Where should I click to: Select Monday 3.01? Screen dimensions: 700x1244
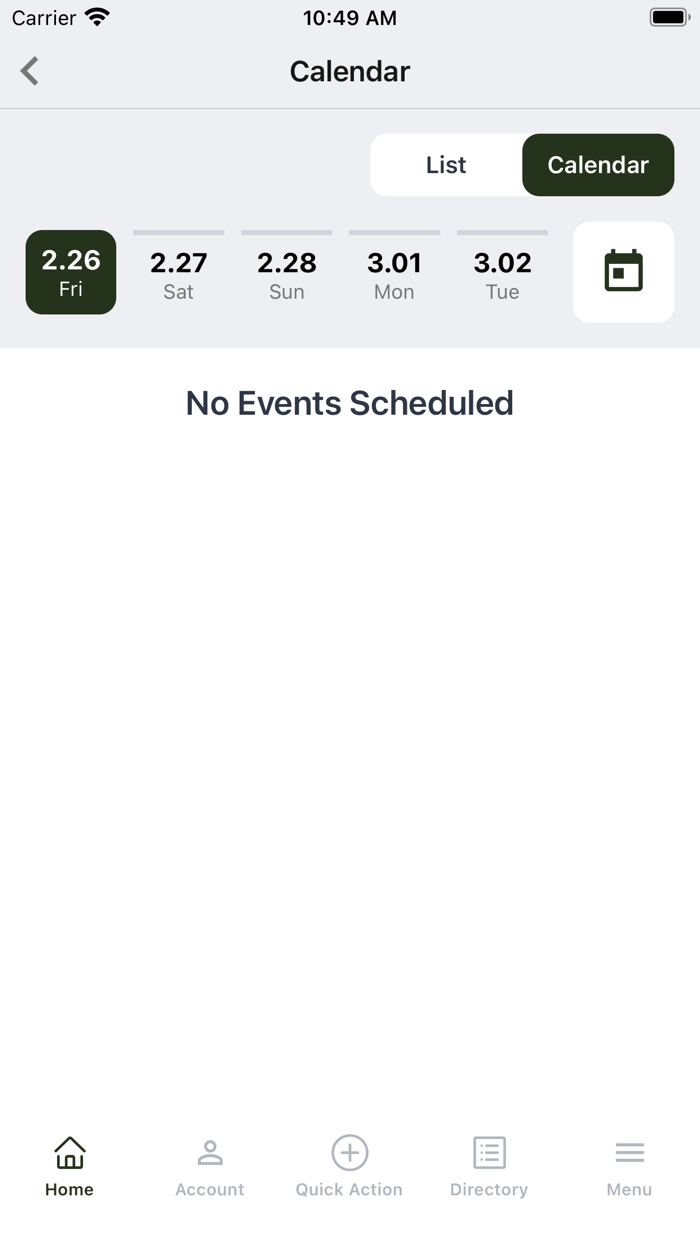tap(394, 272)
